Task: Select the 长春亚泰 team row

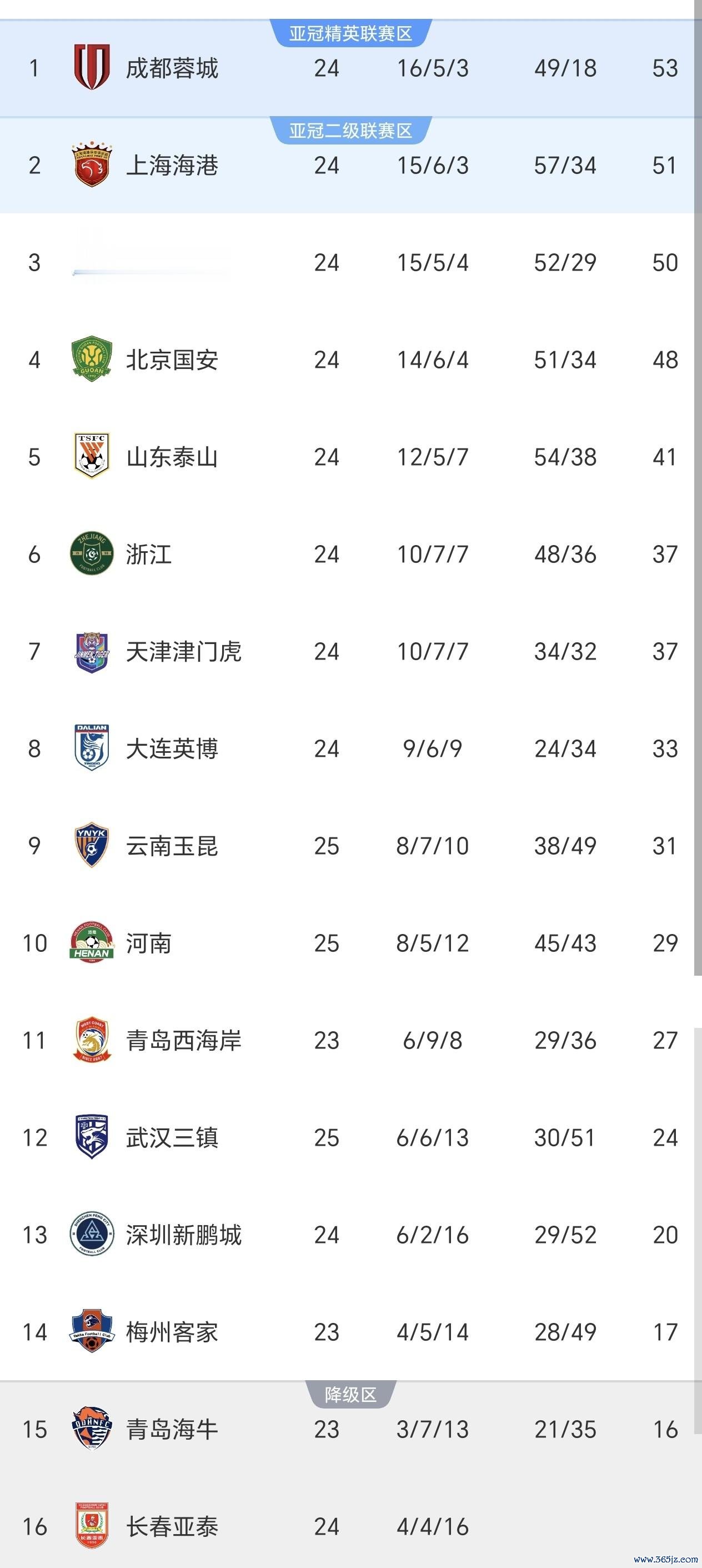Action: click(172, 1527)
